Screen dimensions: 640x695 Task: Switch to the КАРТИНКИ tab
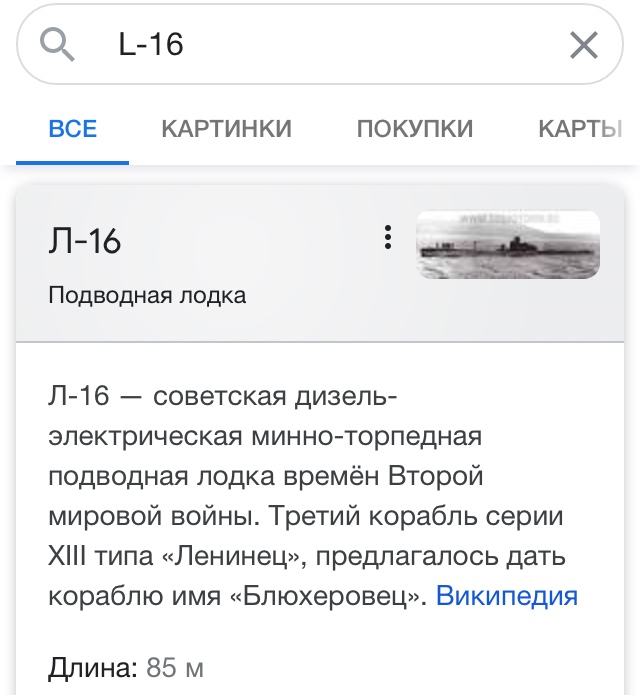click(226, 129)
